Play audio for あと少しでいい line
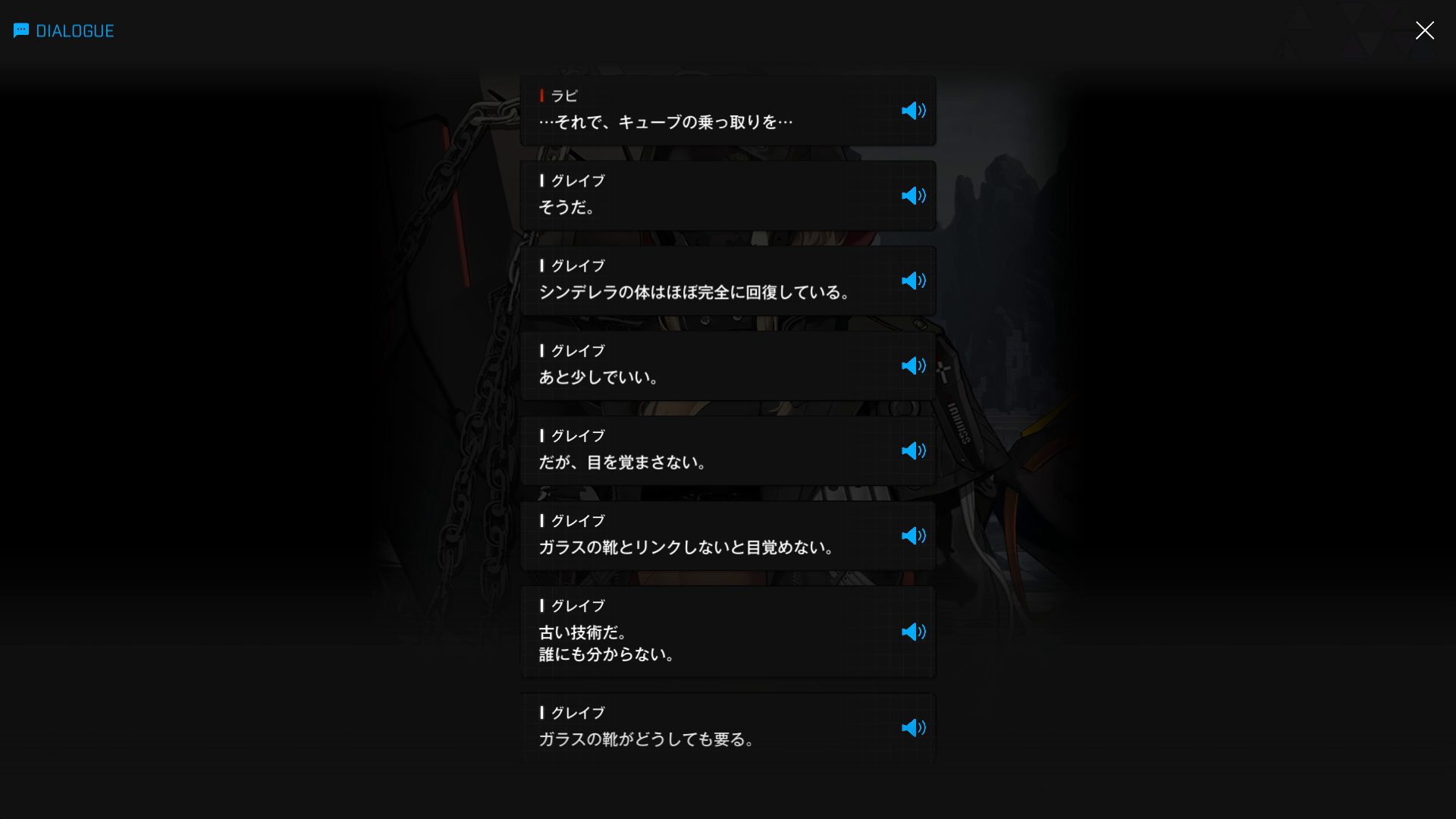 tap(913, 366)
